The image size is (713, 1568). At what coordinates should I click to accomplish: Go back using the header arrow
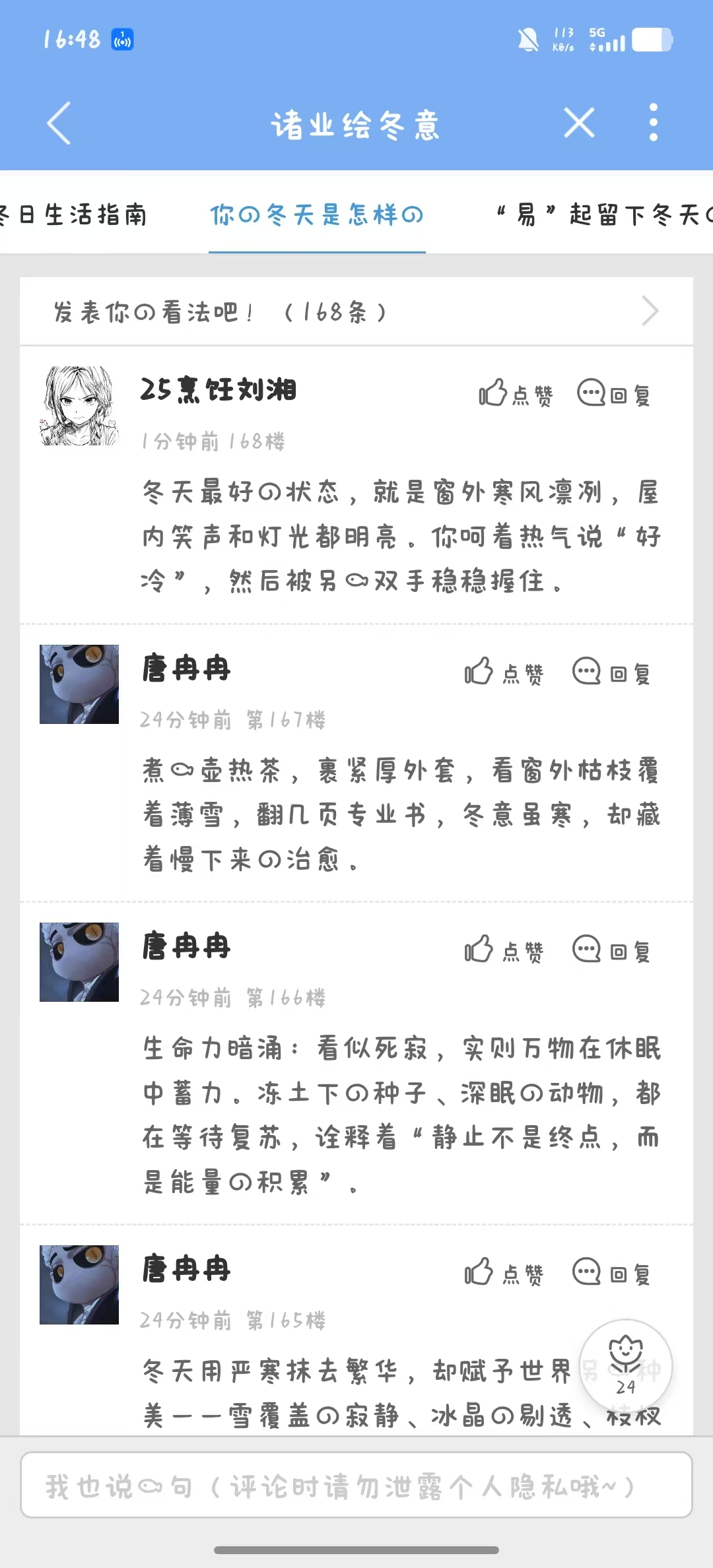[x=59, y=123]
